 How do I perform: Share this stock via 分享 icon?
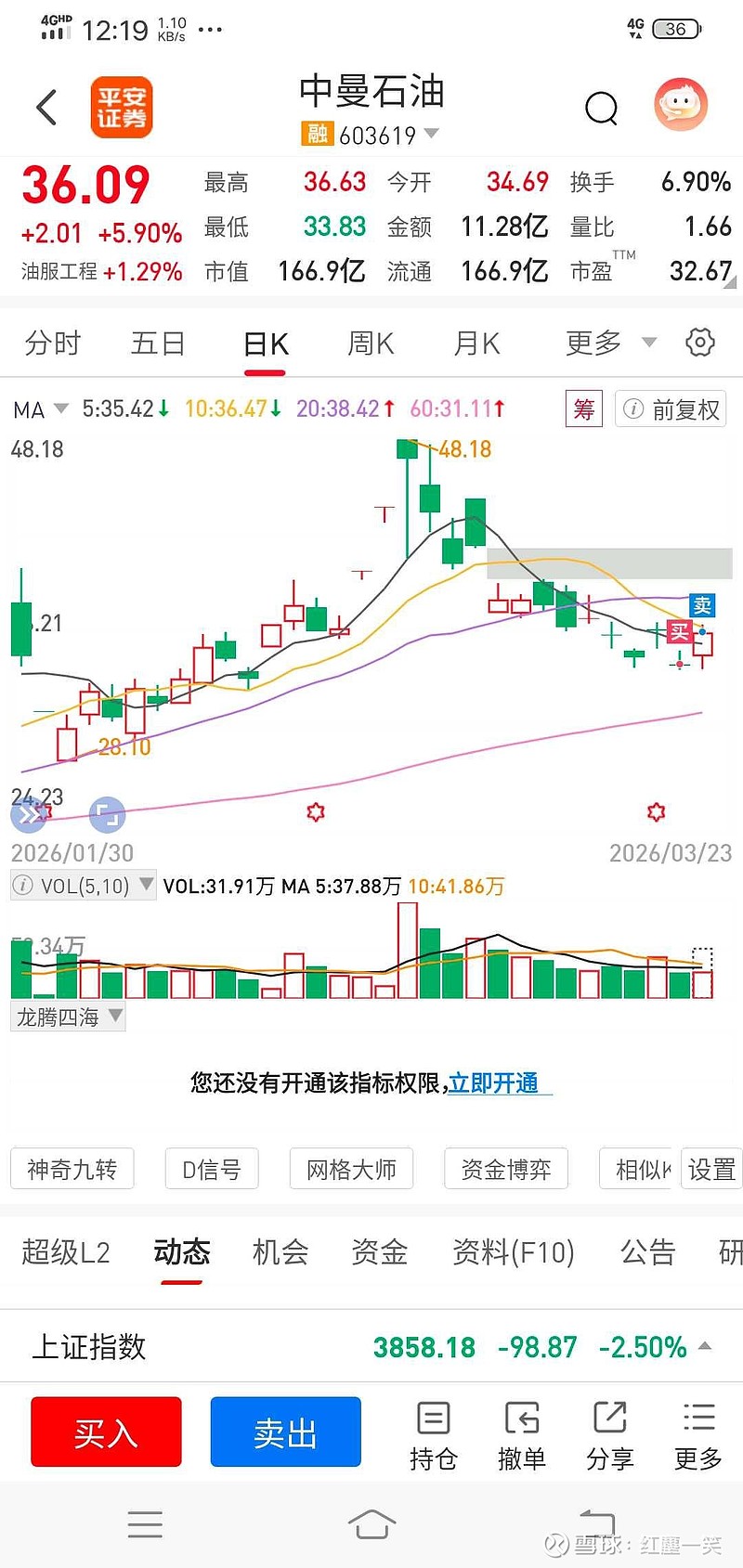[x=608, y=1432]
